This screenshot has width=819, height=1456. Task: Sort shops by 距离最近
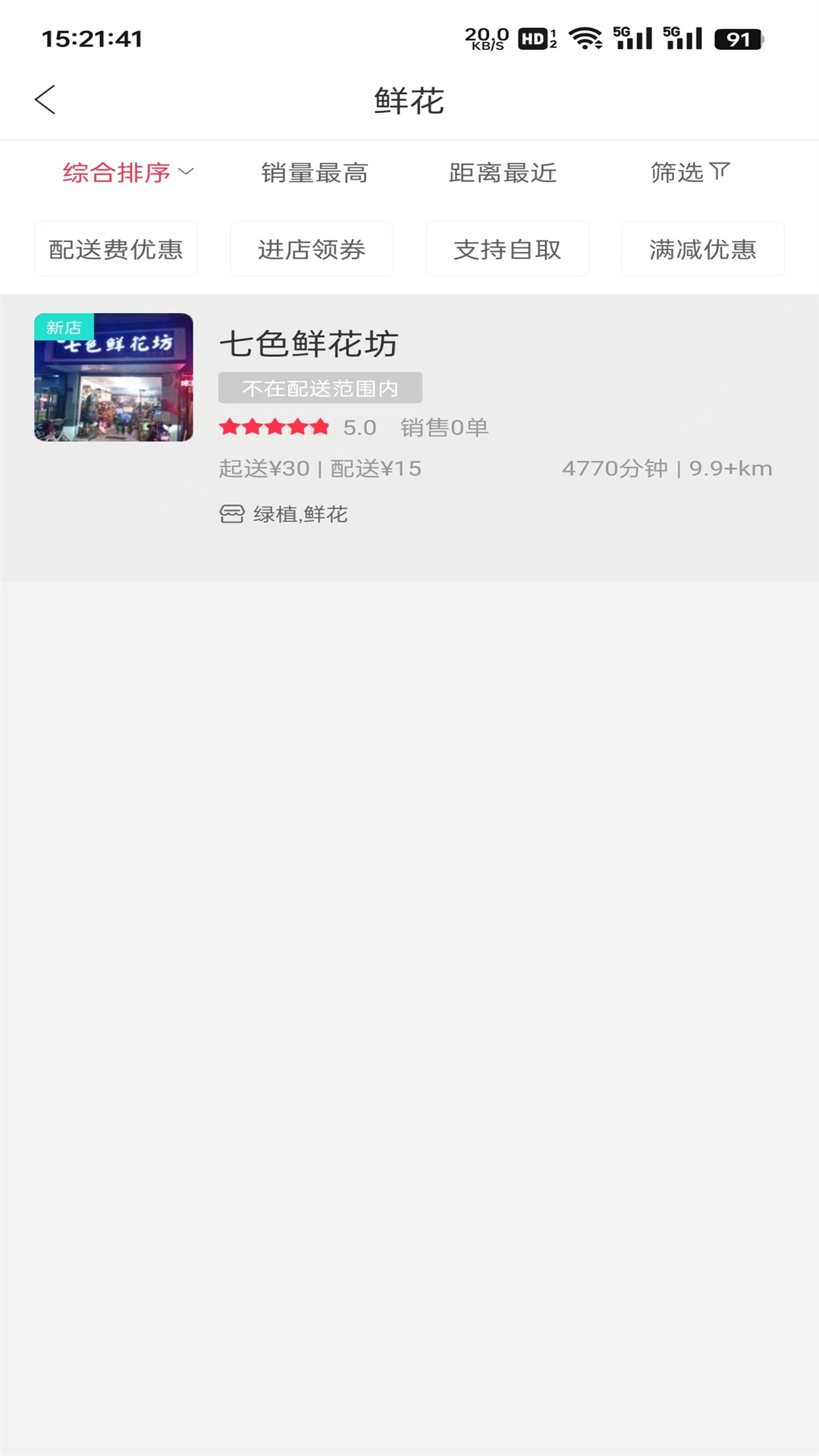tap(503, 173)
